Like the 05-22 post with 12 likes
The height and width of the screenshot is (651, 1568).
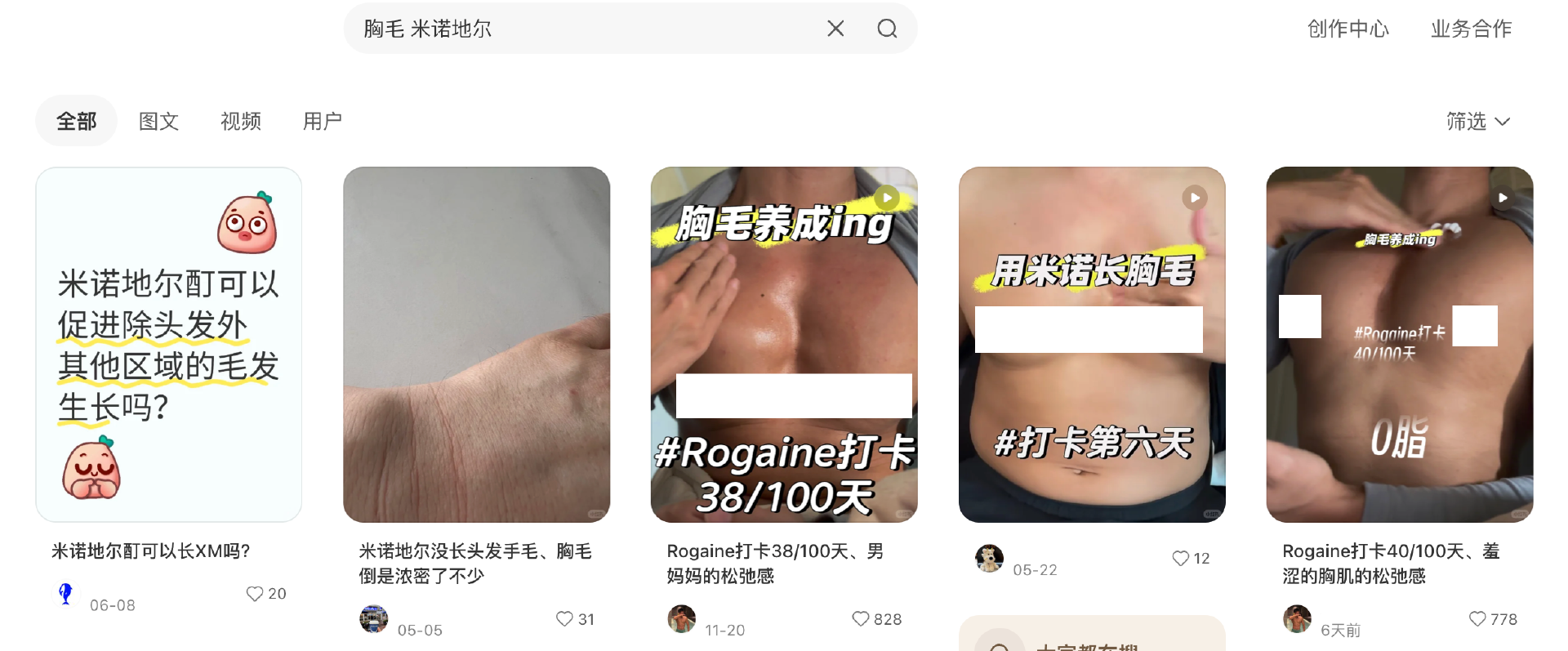[1181, 558]
